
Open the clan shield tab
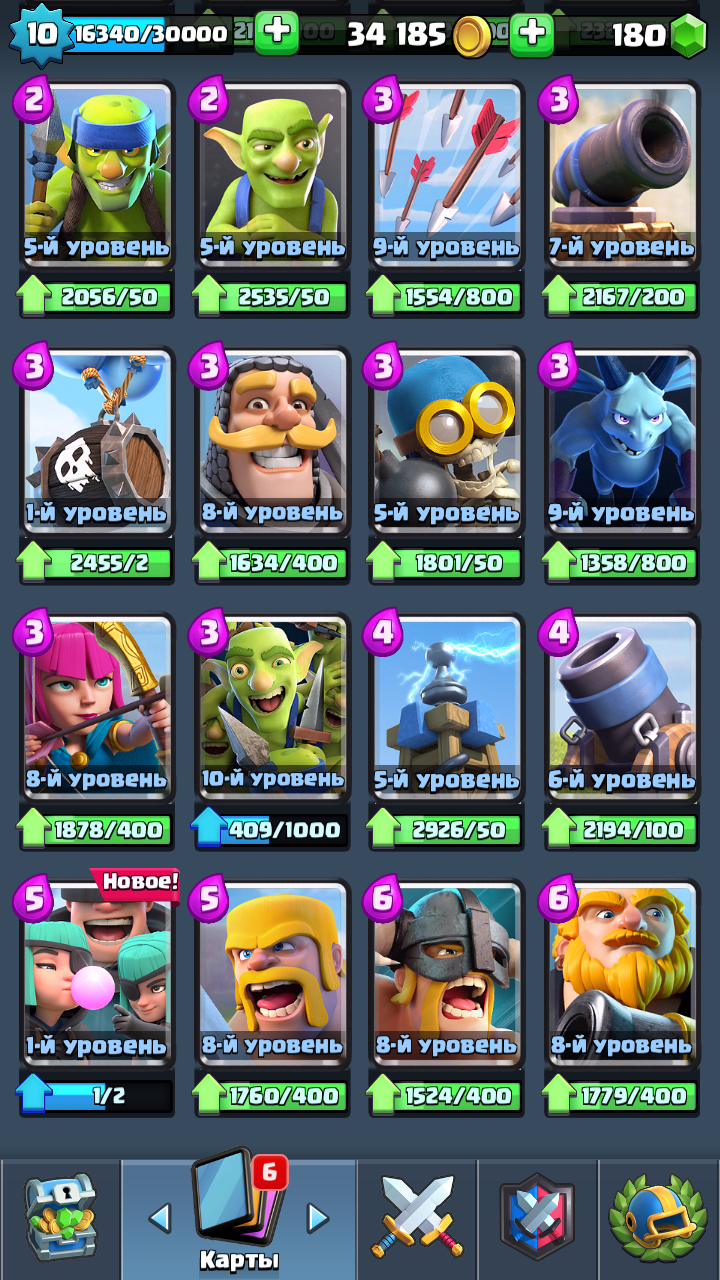538,1220
